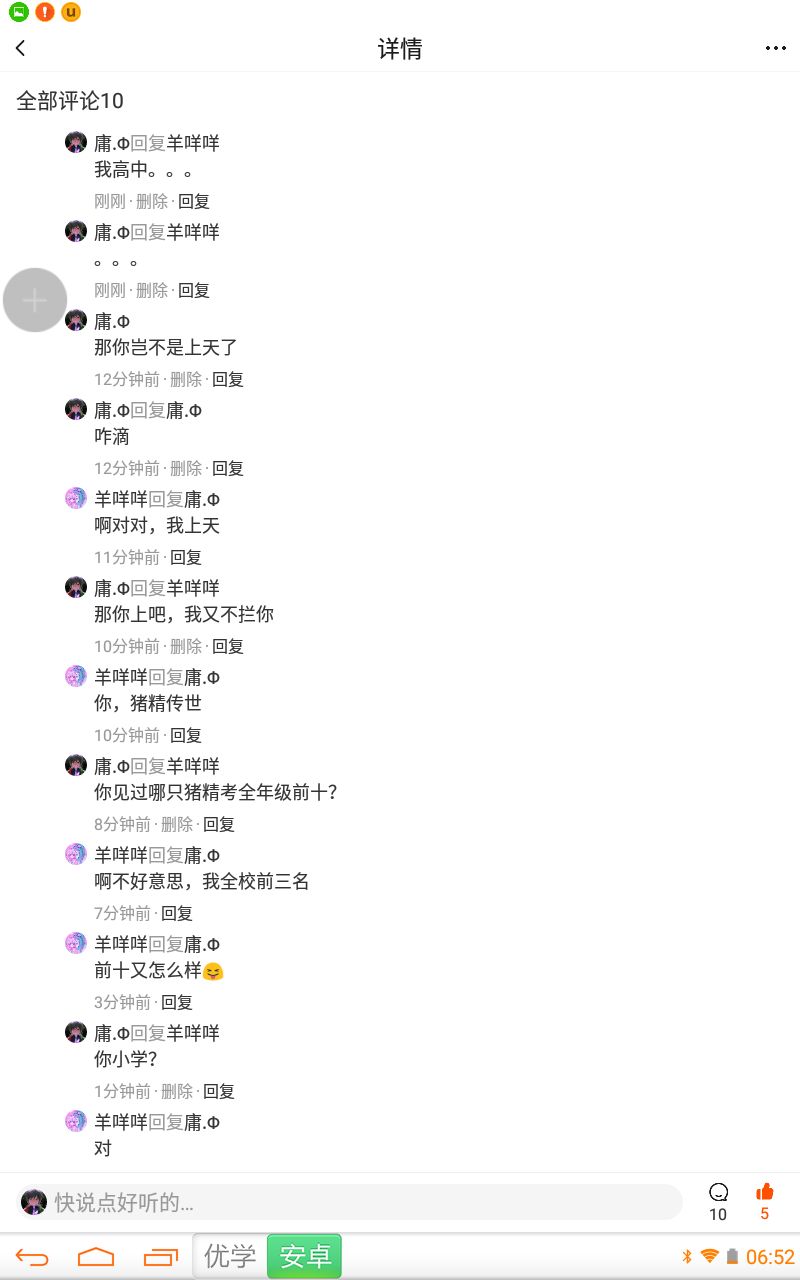Image resolution: width=800 pixels, height=1280 pixels.
Task: Delete the comment "我高中。。。"
Action: click(152, 201)
